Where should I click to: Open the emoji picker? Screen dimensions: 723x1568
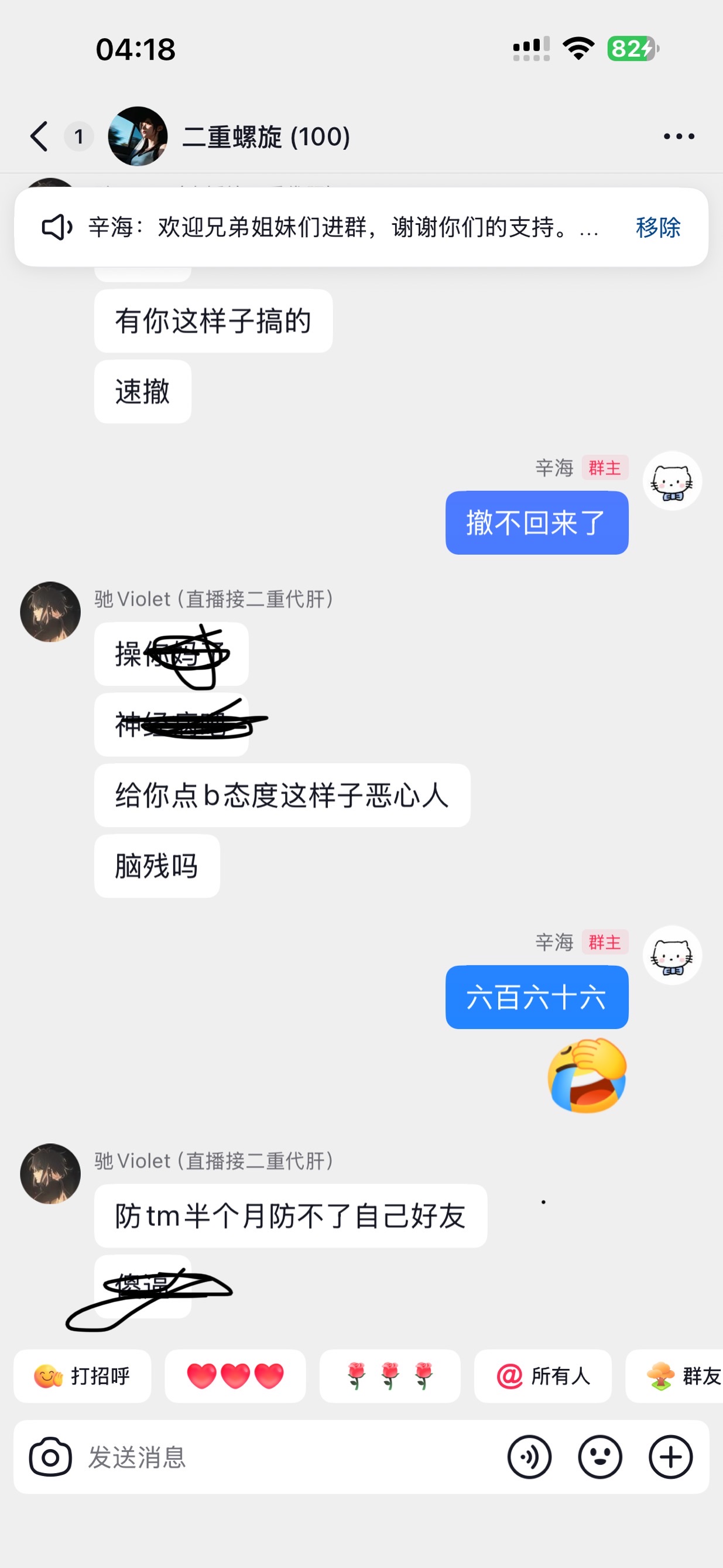[x=600, y=1457]
